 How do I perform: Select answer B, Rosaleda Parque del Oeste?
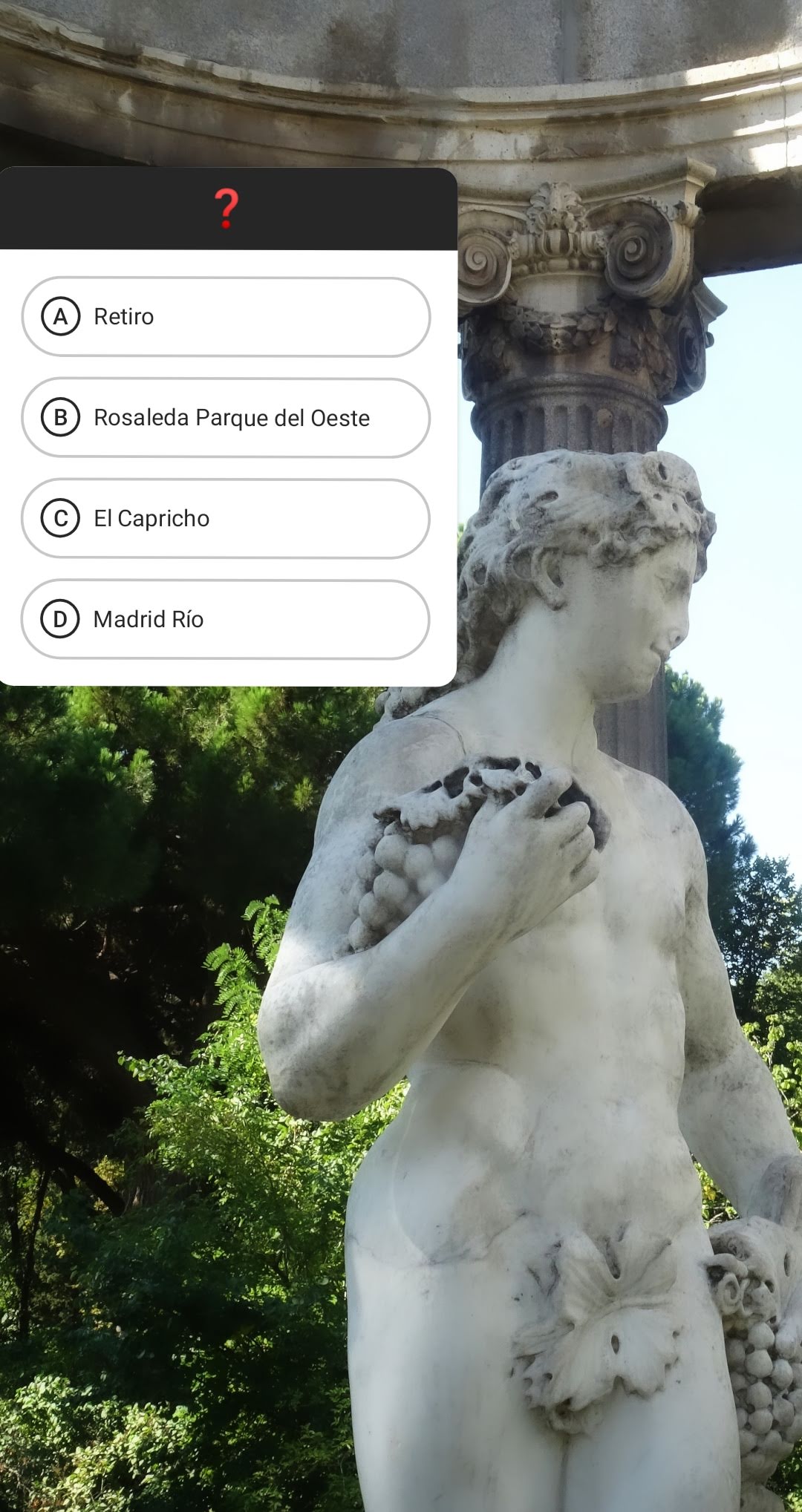(x=226, y=418)
